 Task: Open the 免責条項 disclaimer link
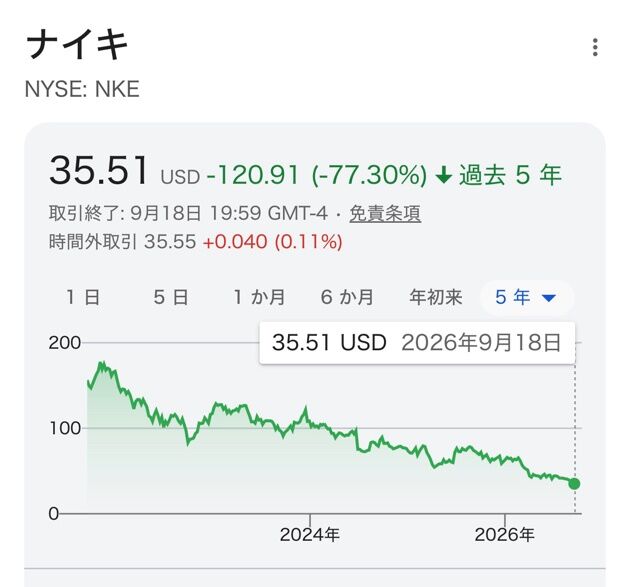(385, 213)
